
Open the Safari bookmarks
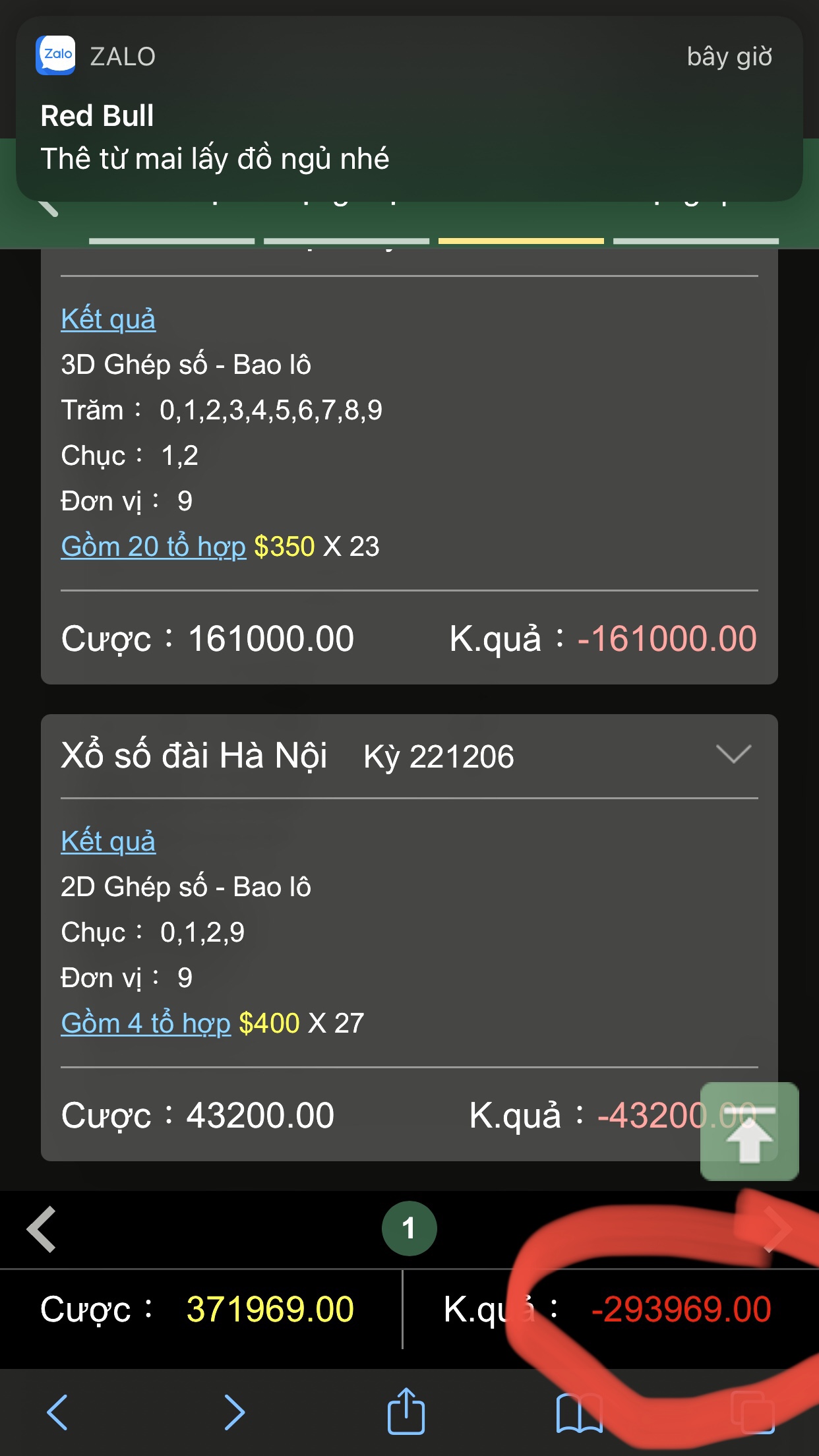579,1412
